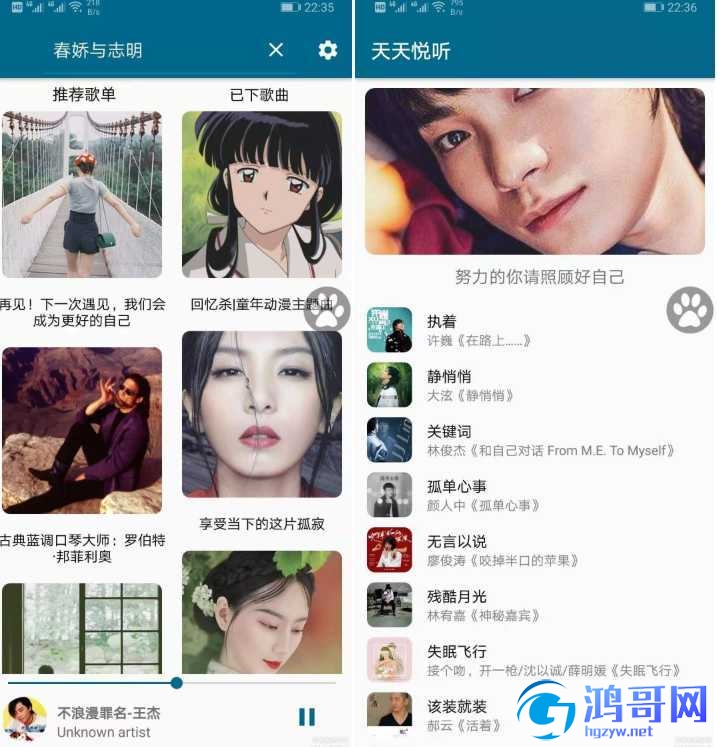Clear the search text 春娇与志明

pyautogui.click(x=276, y=50)
